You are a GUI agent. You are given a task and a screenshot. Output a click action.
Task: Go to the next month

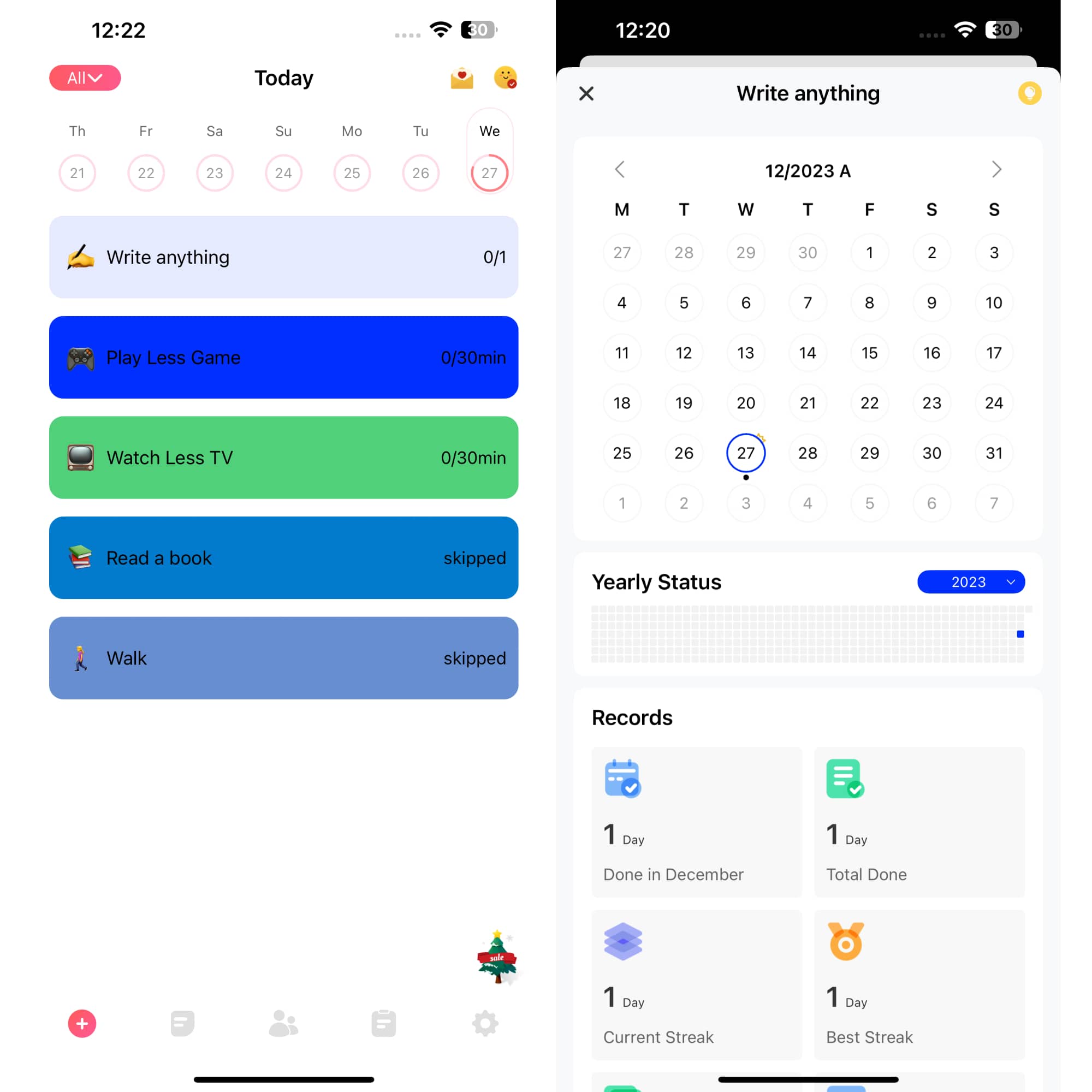(996, 170)
